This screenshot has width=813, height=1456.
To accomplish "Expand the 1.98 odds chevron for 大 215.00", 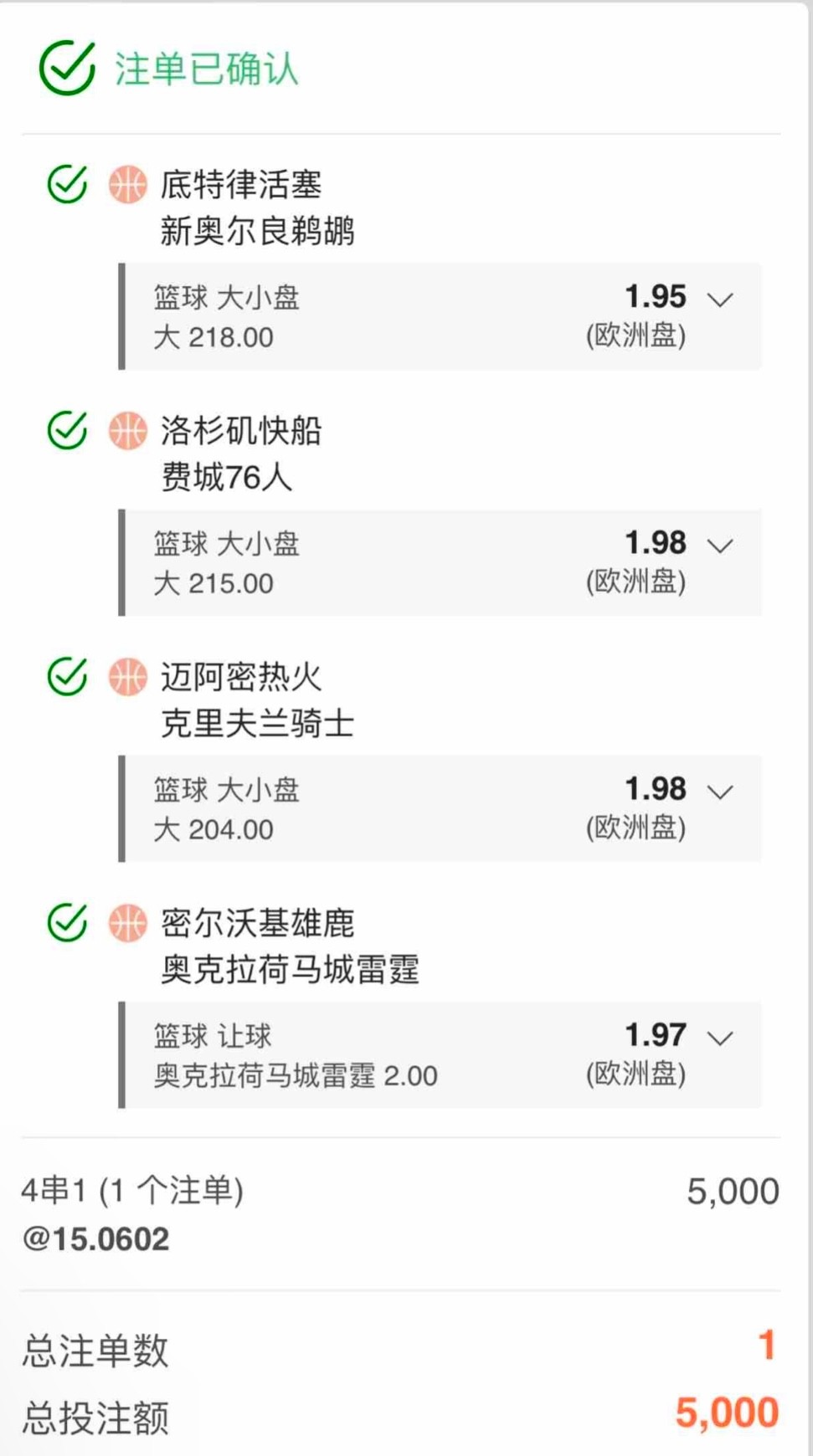I will (x=719, y=546).
